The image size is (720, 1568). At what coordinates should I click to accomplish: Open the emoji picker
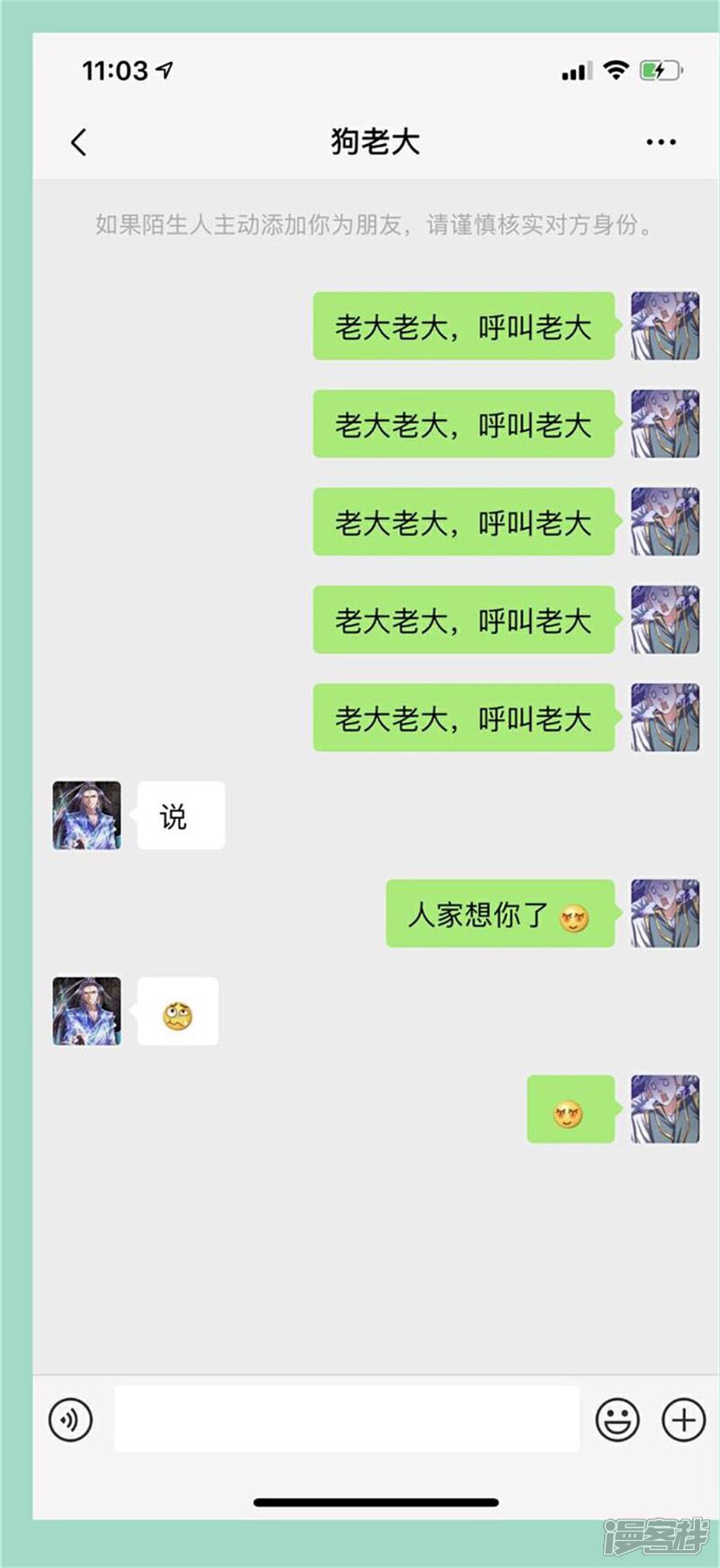pyautogui.click(x=617, y=1419)
